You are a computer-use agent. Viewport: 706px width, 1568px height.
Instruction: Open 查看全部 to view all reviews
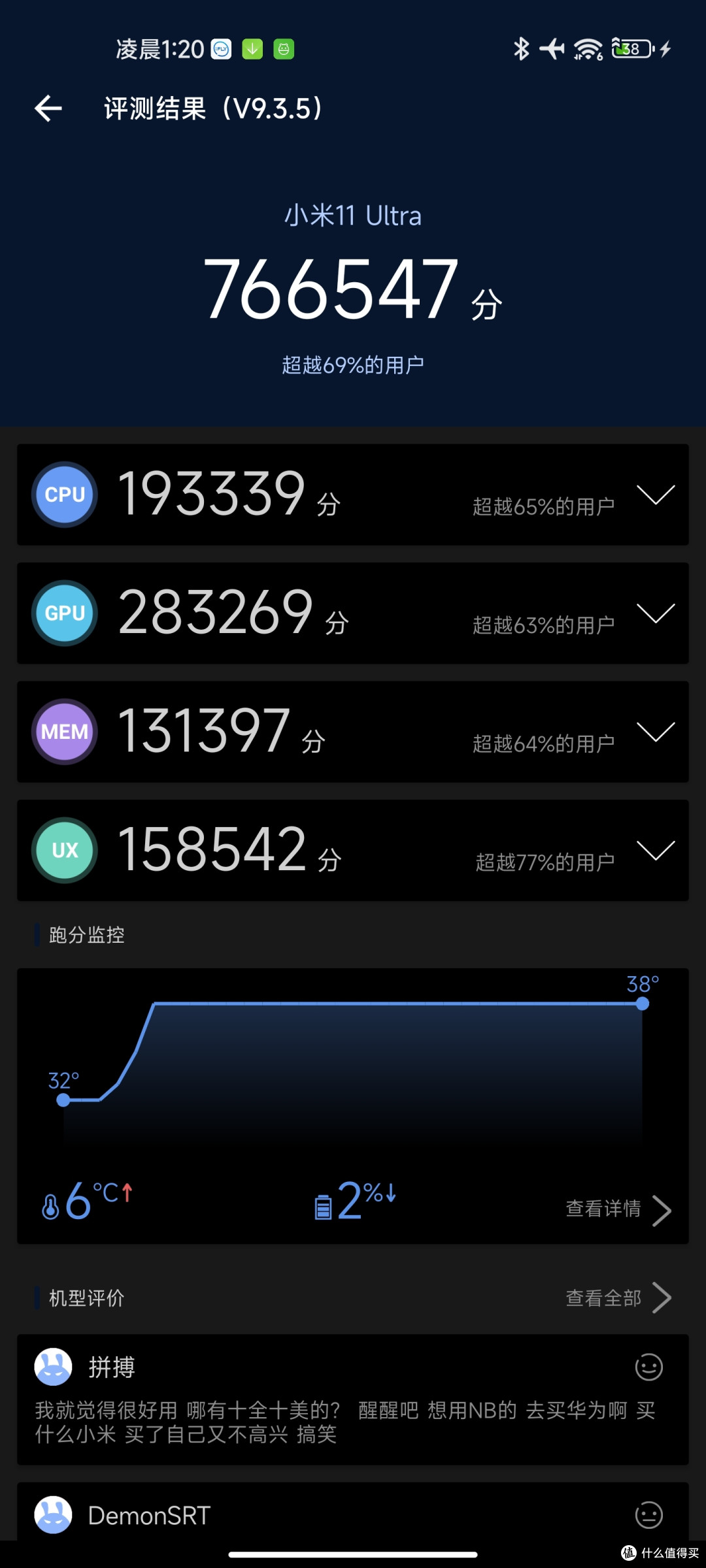618,1299
